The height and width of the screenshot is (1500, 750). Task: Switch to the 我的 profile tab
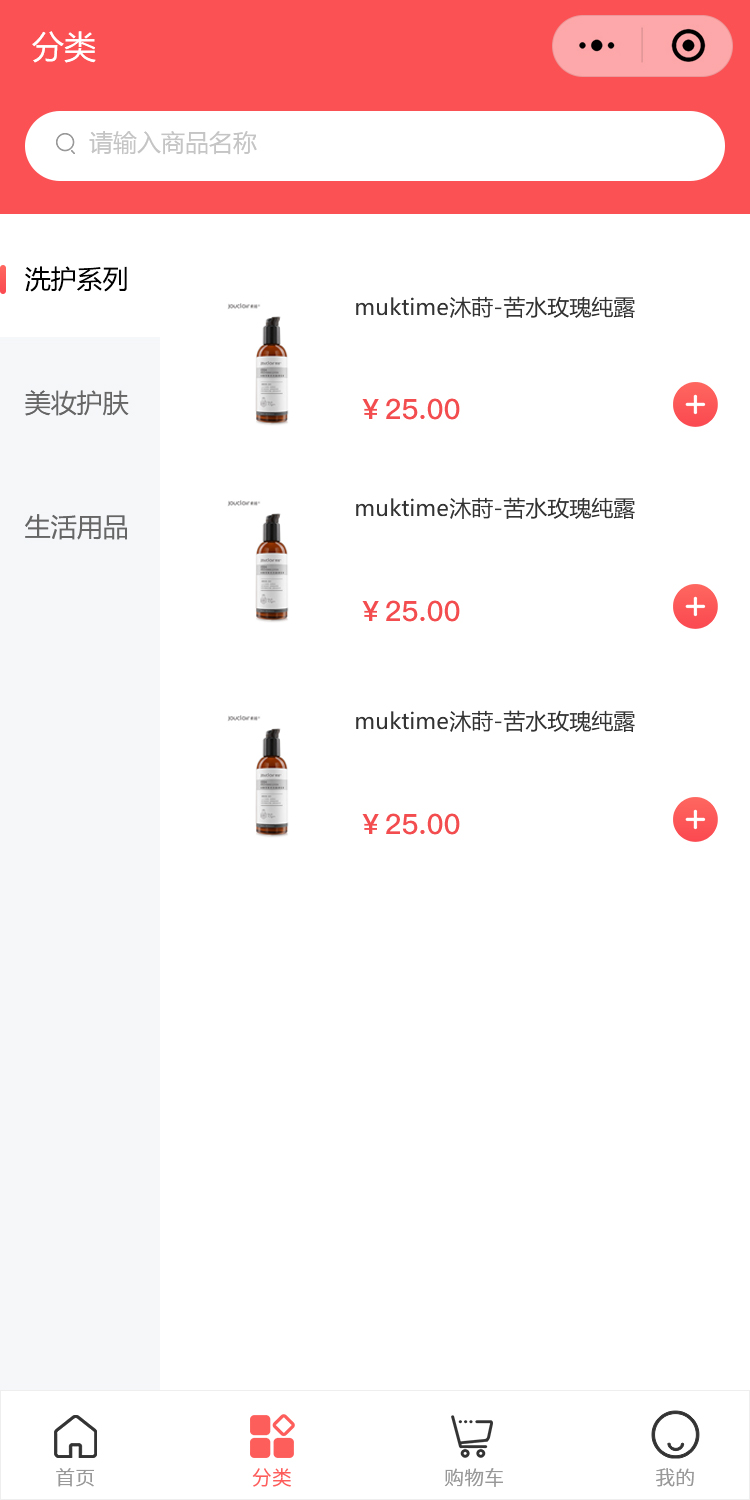pos(675,1449)
